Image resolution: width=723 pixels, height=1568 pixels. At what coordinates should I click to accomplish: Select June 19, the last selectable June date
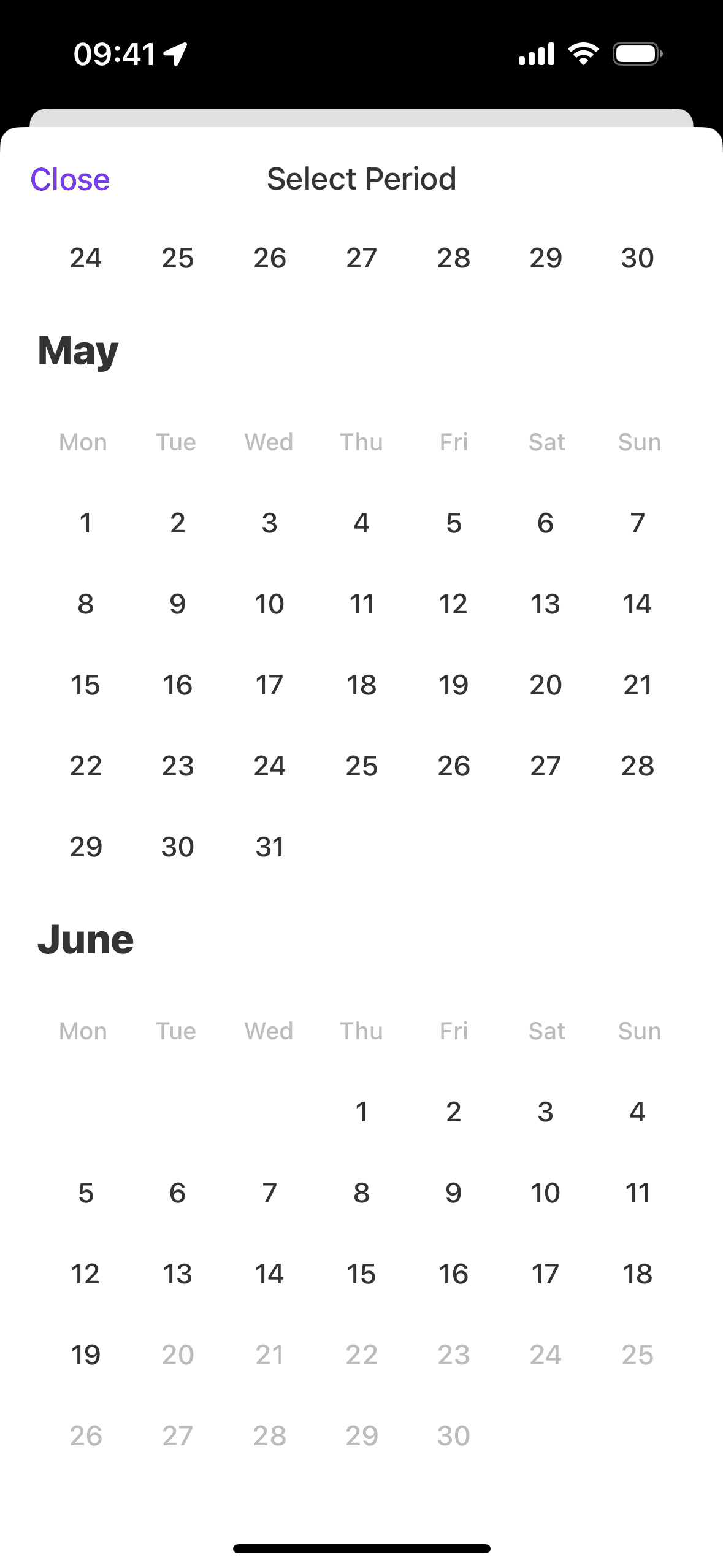click(x=86, y=1355)
